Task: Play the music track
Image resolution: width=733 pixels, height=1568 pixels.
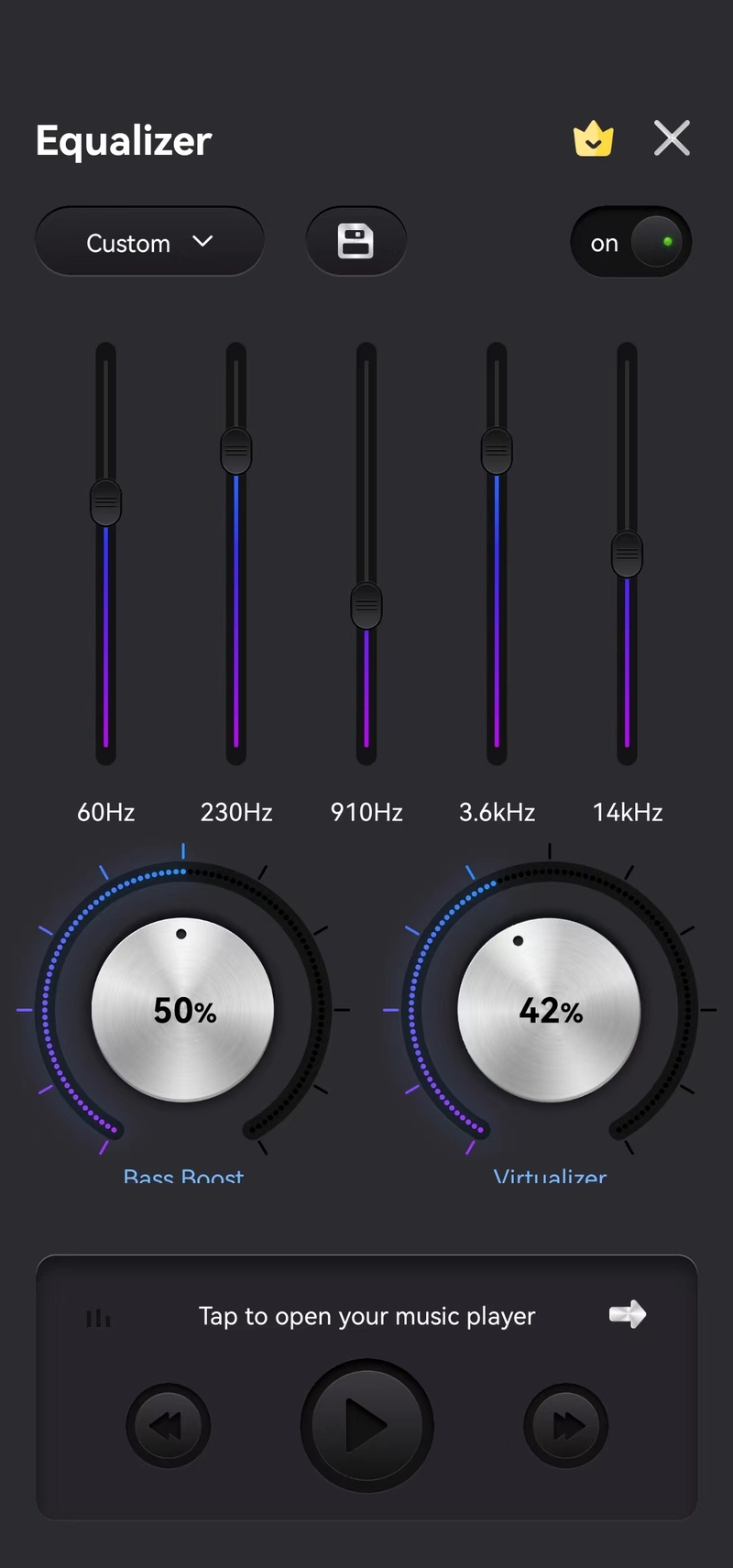Action: [x=366, y=1426]
